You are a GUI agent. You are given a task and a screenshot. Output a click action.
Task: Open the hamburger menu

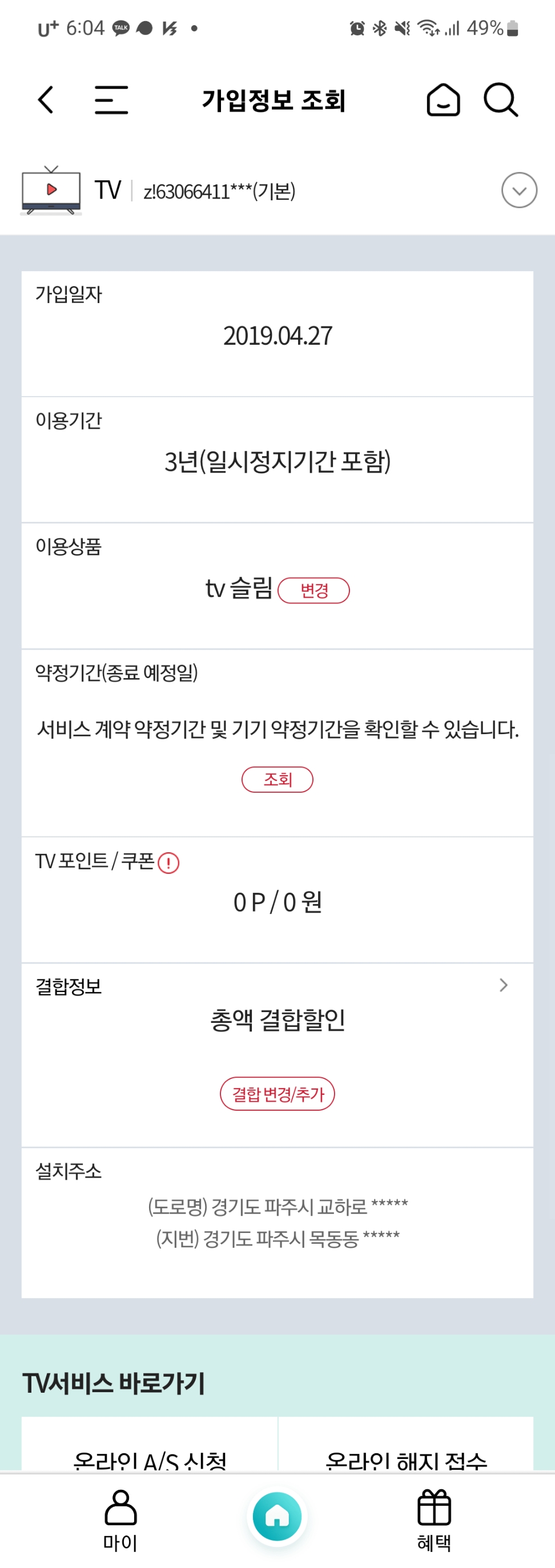111,100
